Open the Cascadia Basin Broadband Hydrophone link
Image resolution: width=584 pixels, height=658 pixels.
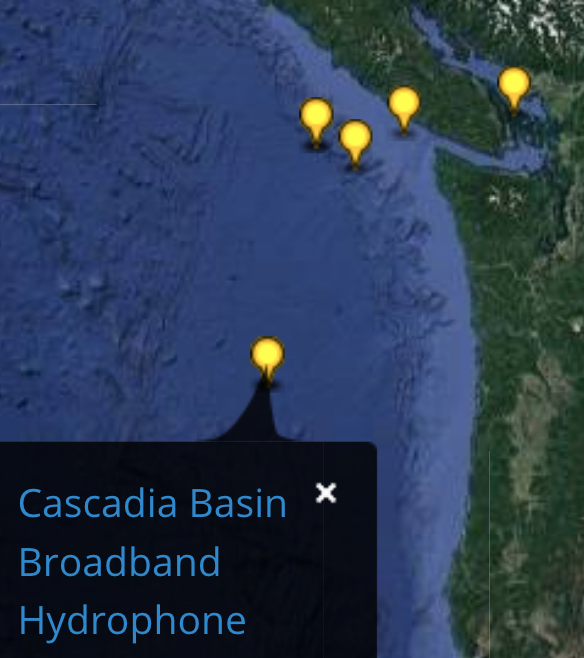click(153, 562)
